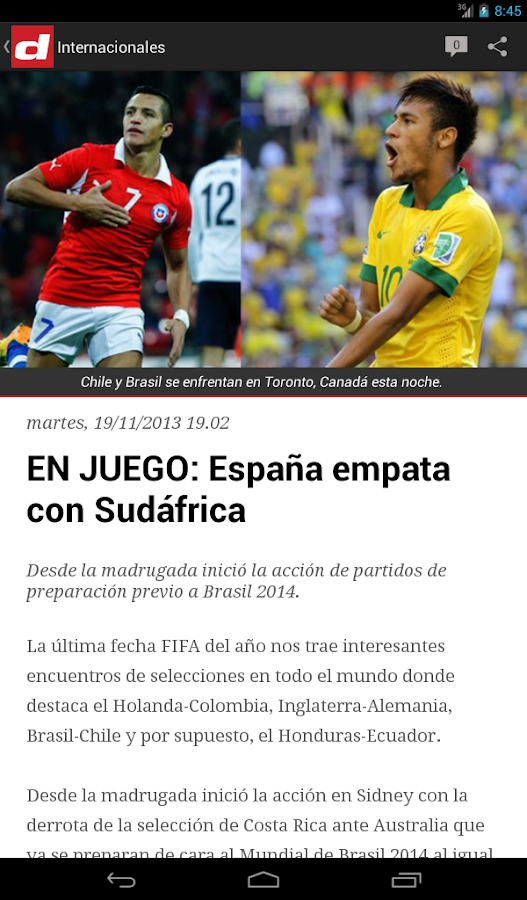527x900 pixels.
Task: Open the comments bubble showing 0
Action: point(456,46)
